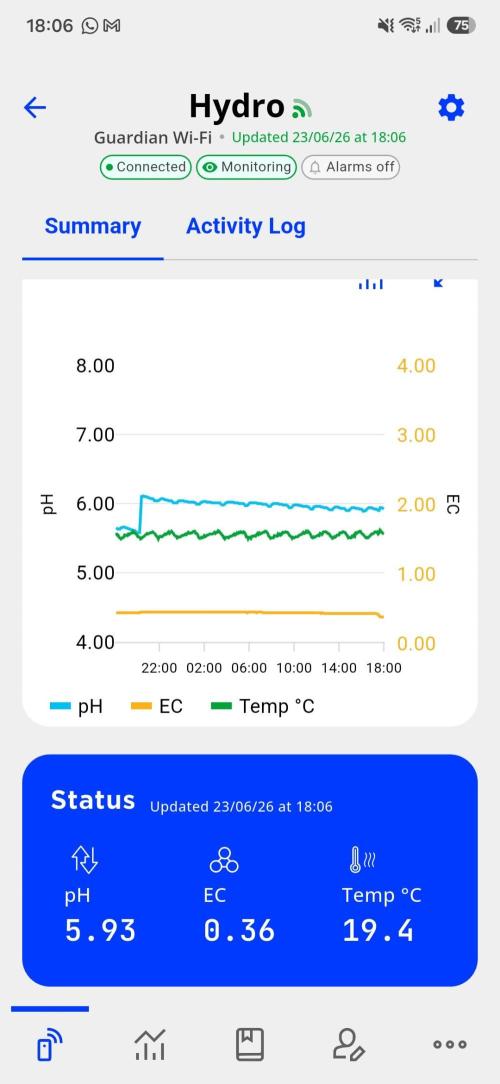
Task: Open the more options dots tab
Action: pyautogui.click(x=450, y=1044)
